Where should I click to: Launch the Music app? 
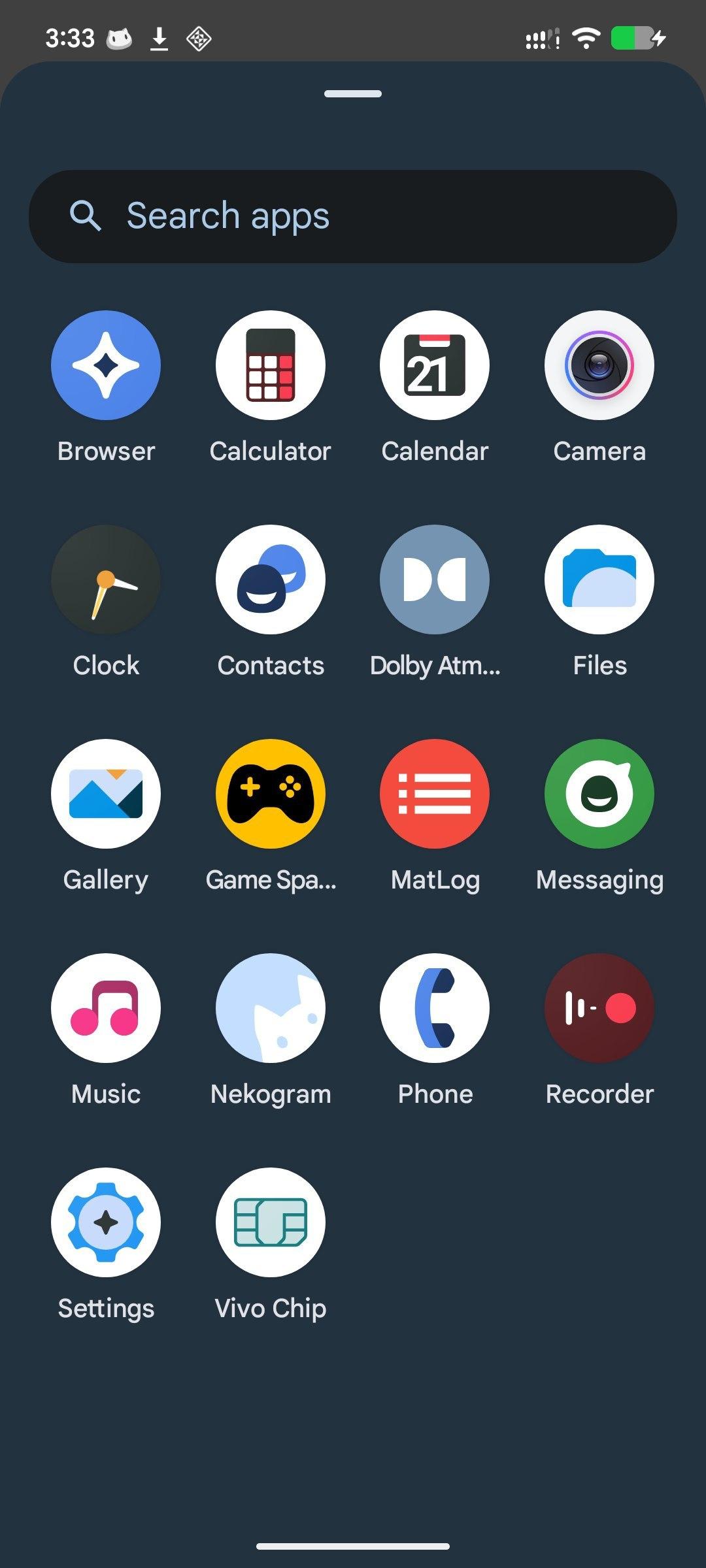tap(106, 1008)
